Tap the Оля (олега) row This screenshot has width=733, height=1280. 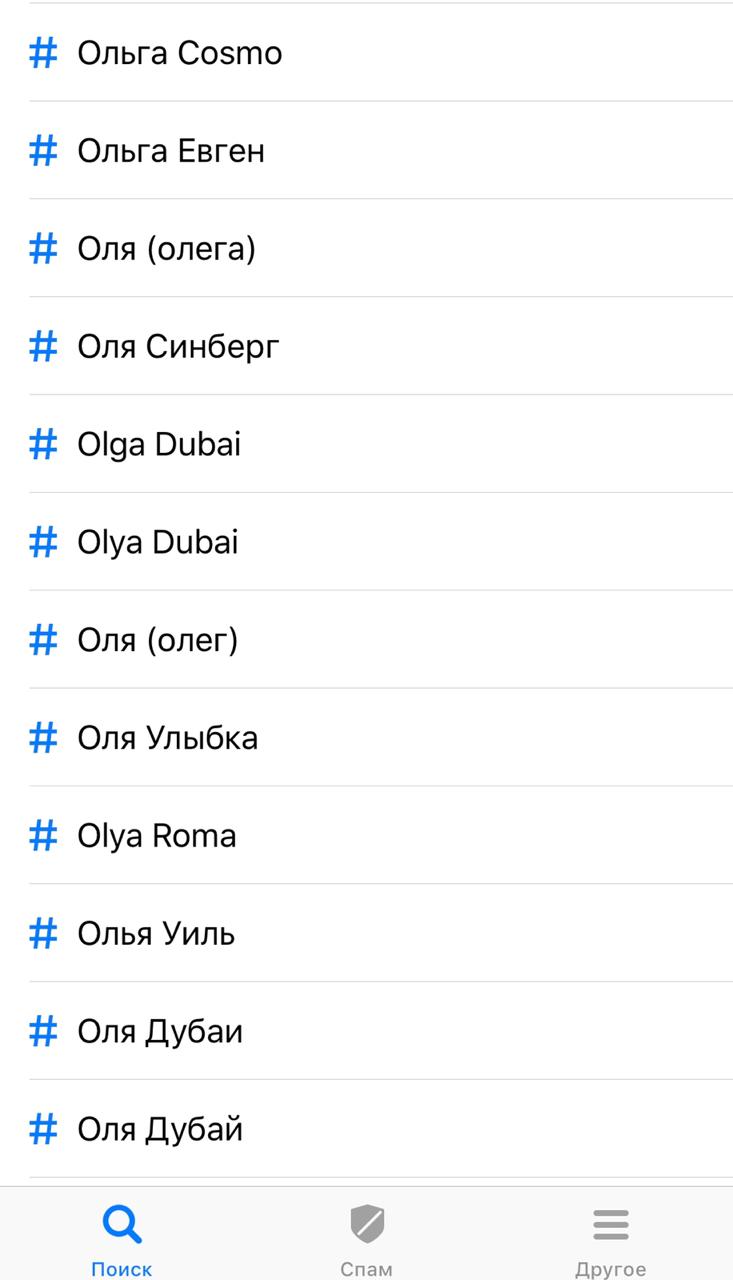coord(366,249)
